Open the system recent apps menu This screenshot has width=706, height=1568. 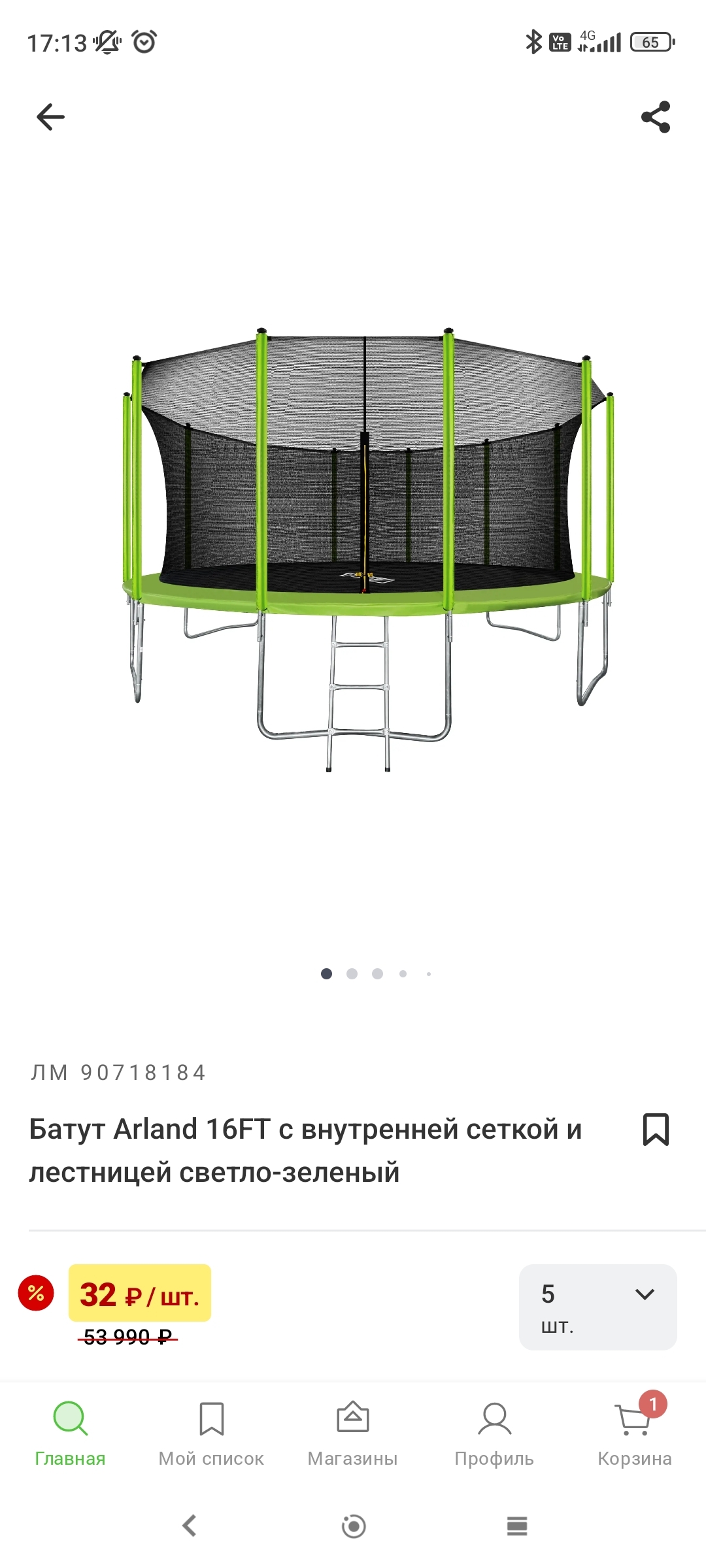click(x=516, y=1526)
